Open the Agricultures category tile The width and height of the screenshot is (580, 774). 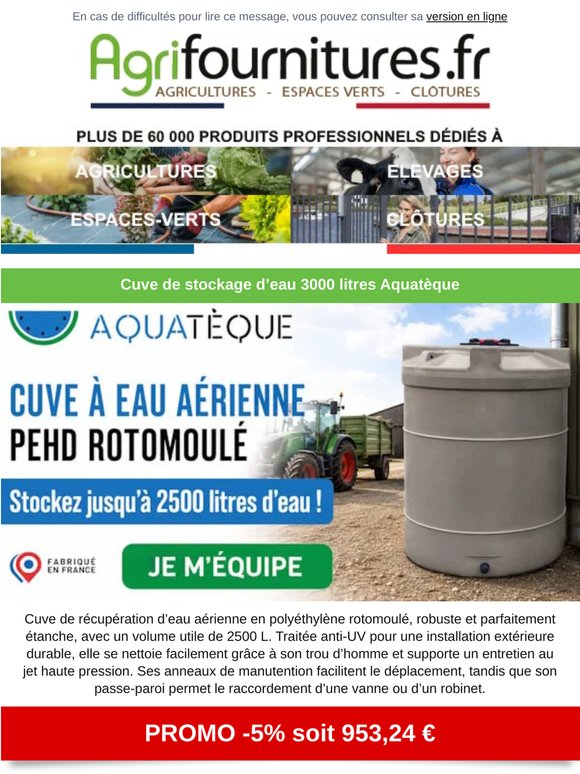tap(146, 171)
